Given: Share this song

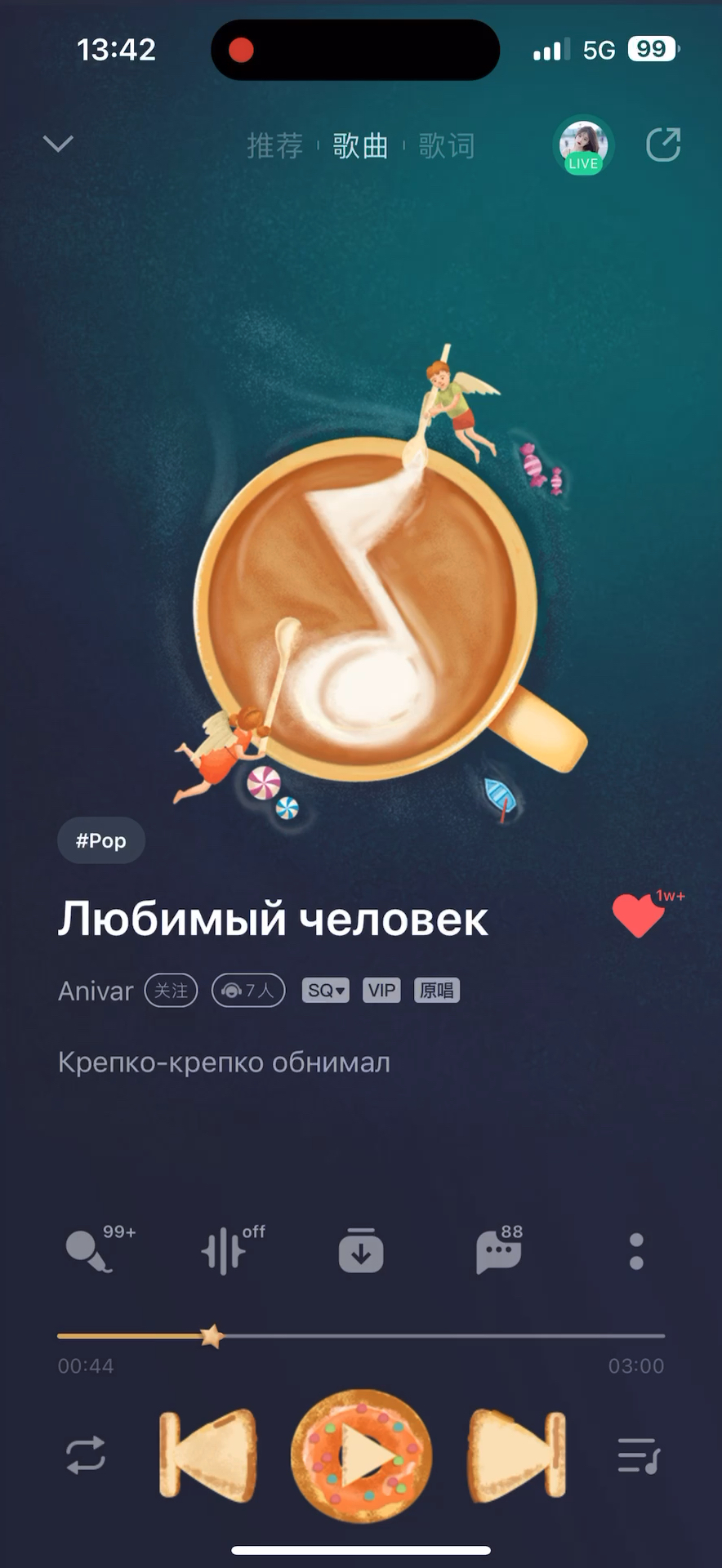Looking at the screenshot, I should pyautogui.click(x=663, y=145).
